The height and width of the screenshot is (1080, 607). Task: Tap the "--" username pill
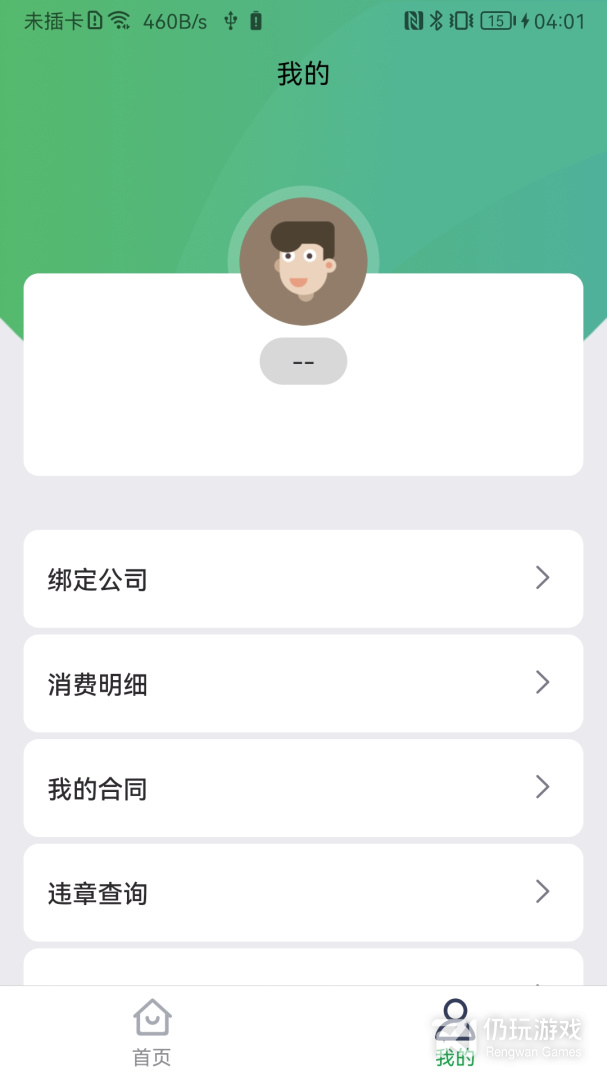[303, 361]
